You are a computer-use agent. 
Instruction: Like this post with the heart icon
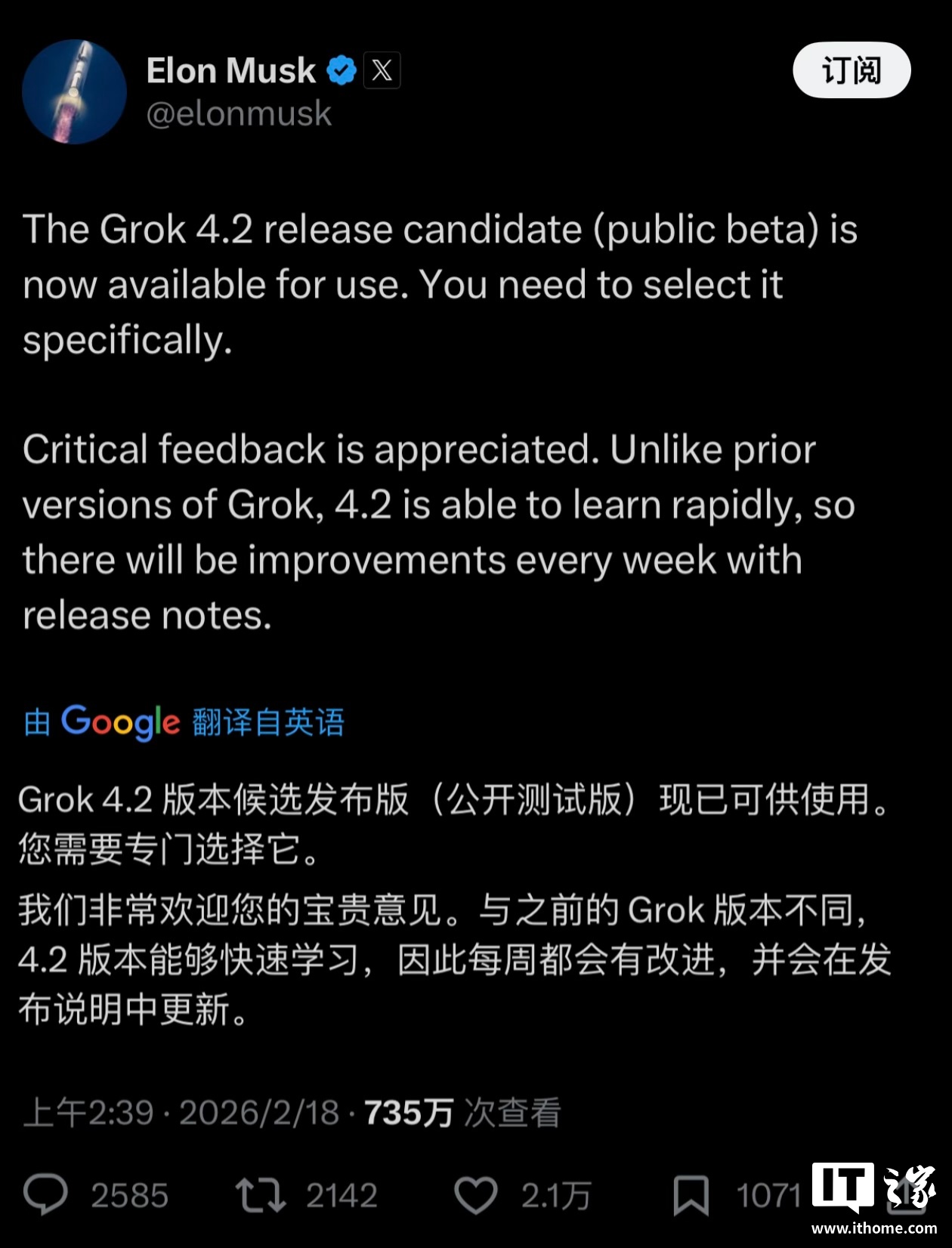pos(476,1195)
